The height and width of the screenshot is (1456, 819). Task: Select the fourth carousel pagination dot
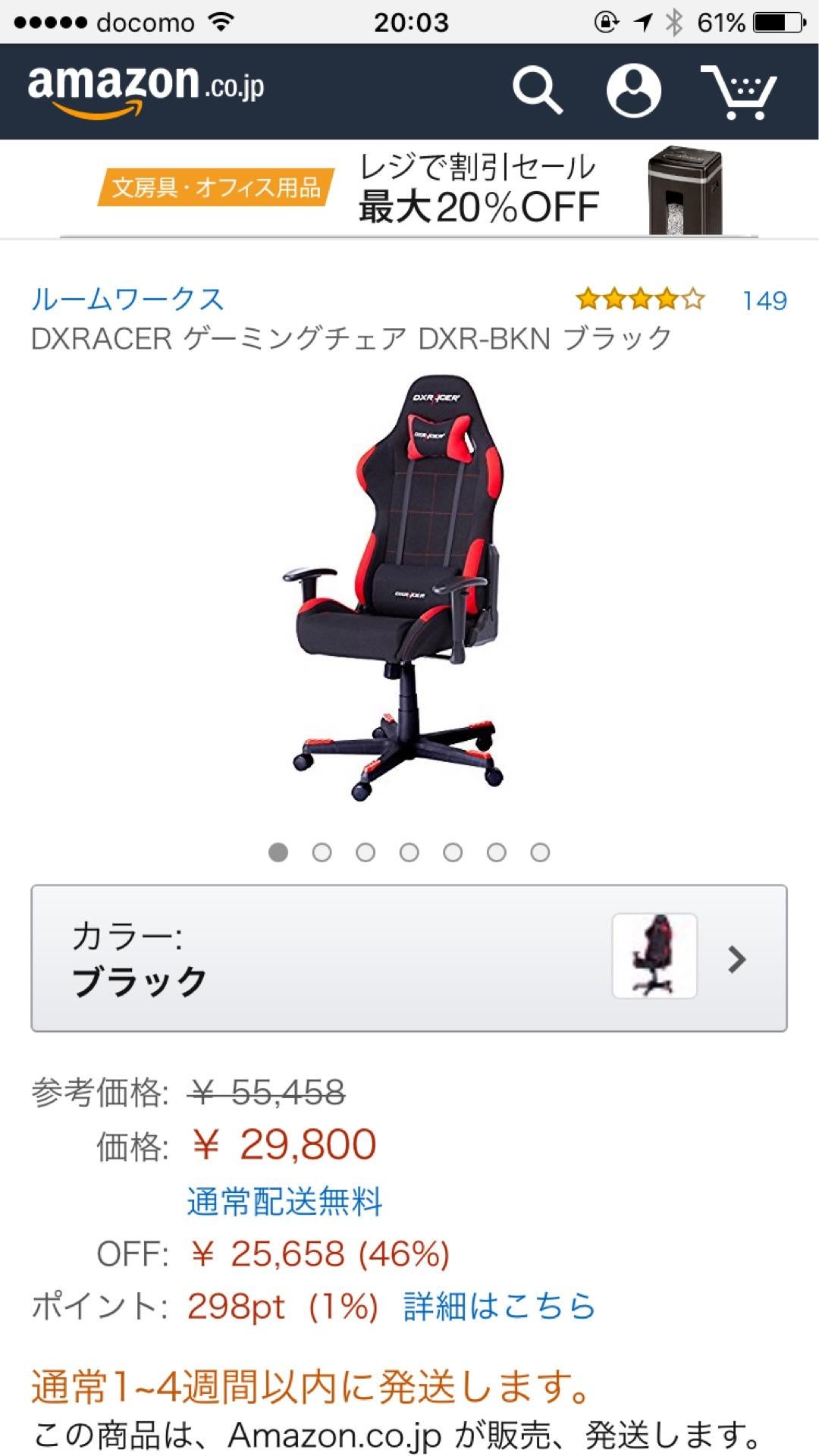pyautogui.click(x=409, y=853)
